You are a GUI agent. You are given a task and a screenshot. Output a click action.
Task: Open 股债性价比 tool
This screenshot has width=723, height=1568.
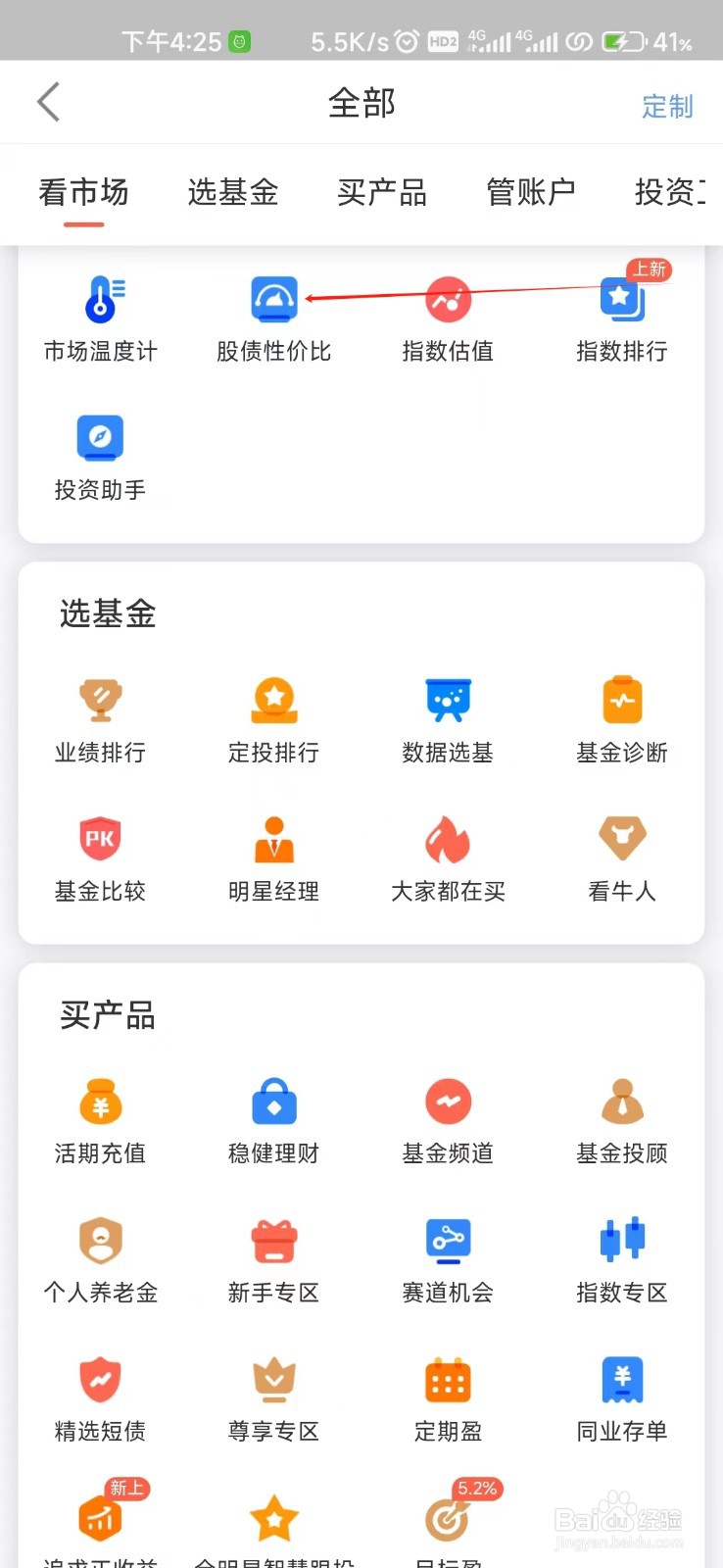pos(273,318)
